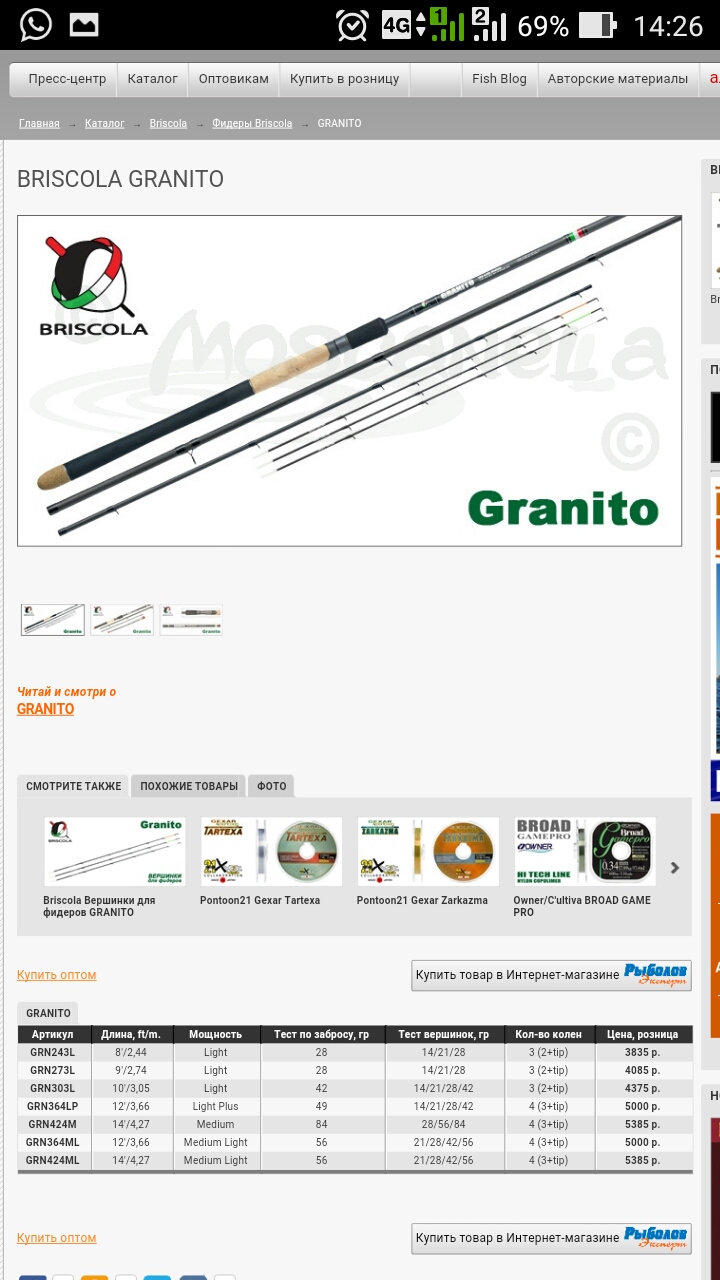Open Авторские материалы section

point(617,79)
